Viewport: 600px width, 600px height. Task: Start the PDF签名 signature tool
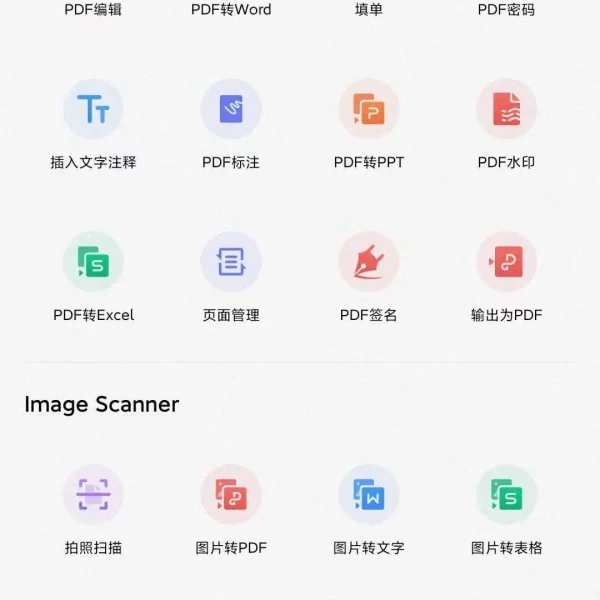(369, 262)
